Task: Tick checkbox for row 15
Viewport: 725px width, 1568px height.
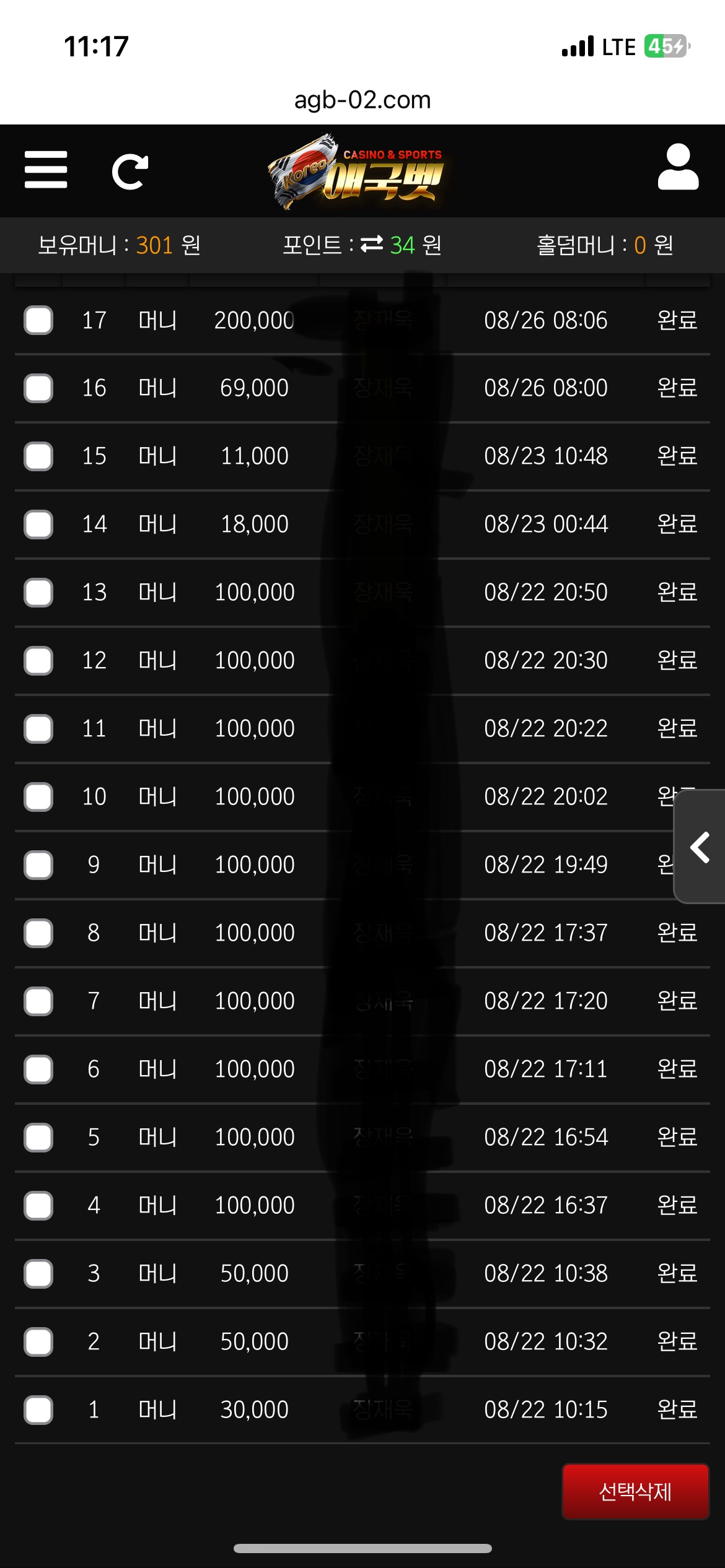Action: [38, 456]
